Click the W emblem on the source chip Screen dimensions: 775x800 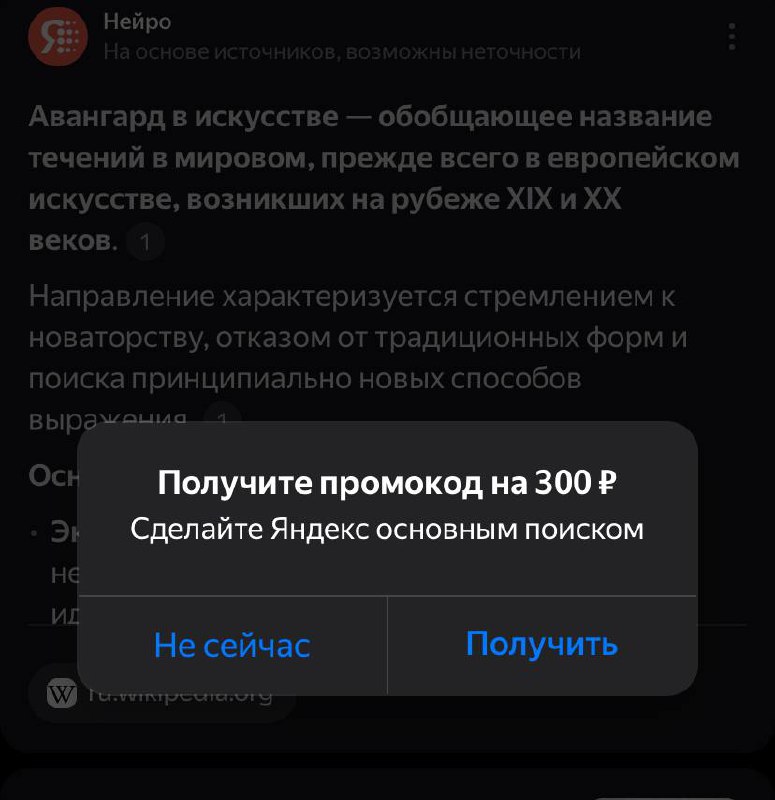(x=60, y=692)
